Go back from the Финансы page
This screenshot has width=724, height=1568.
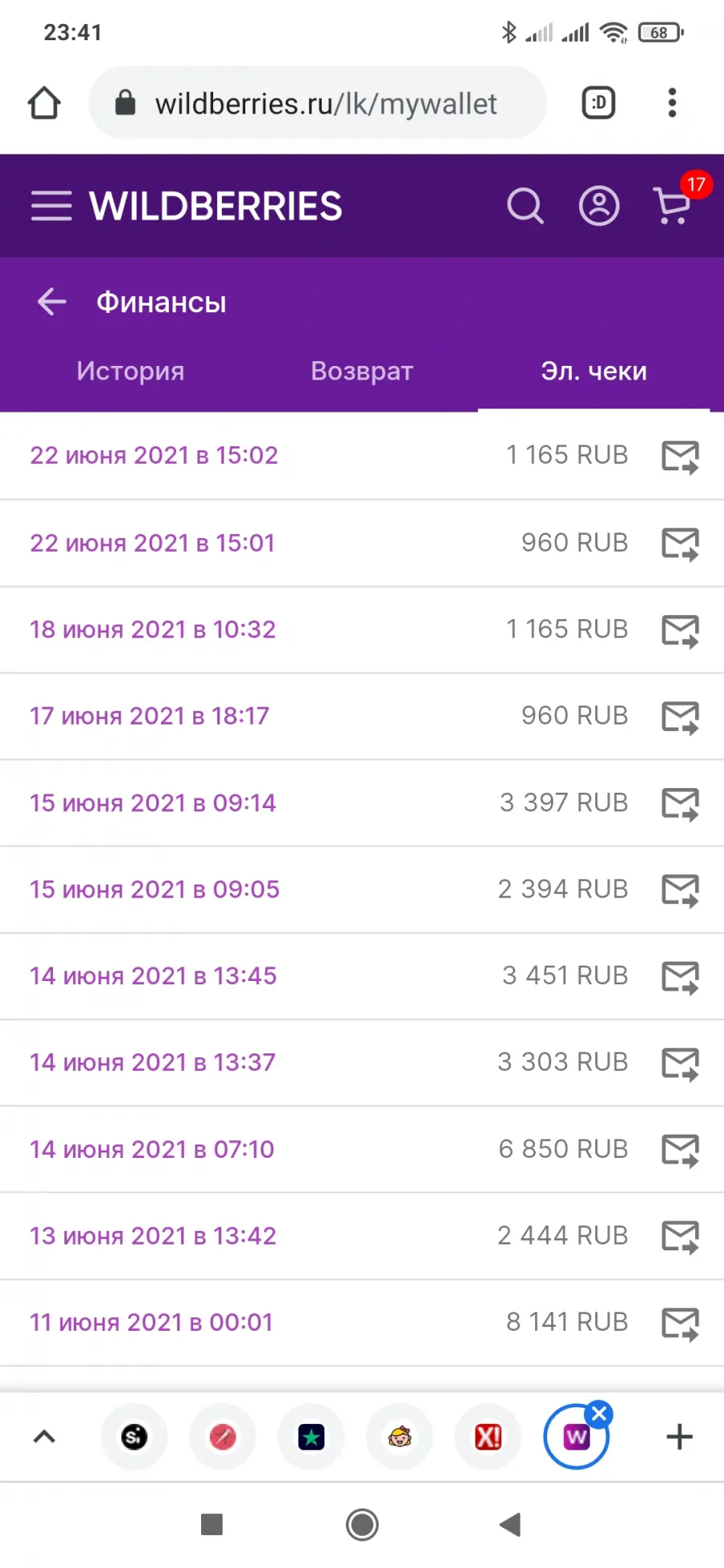[51, 302]
